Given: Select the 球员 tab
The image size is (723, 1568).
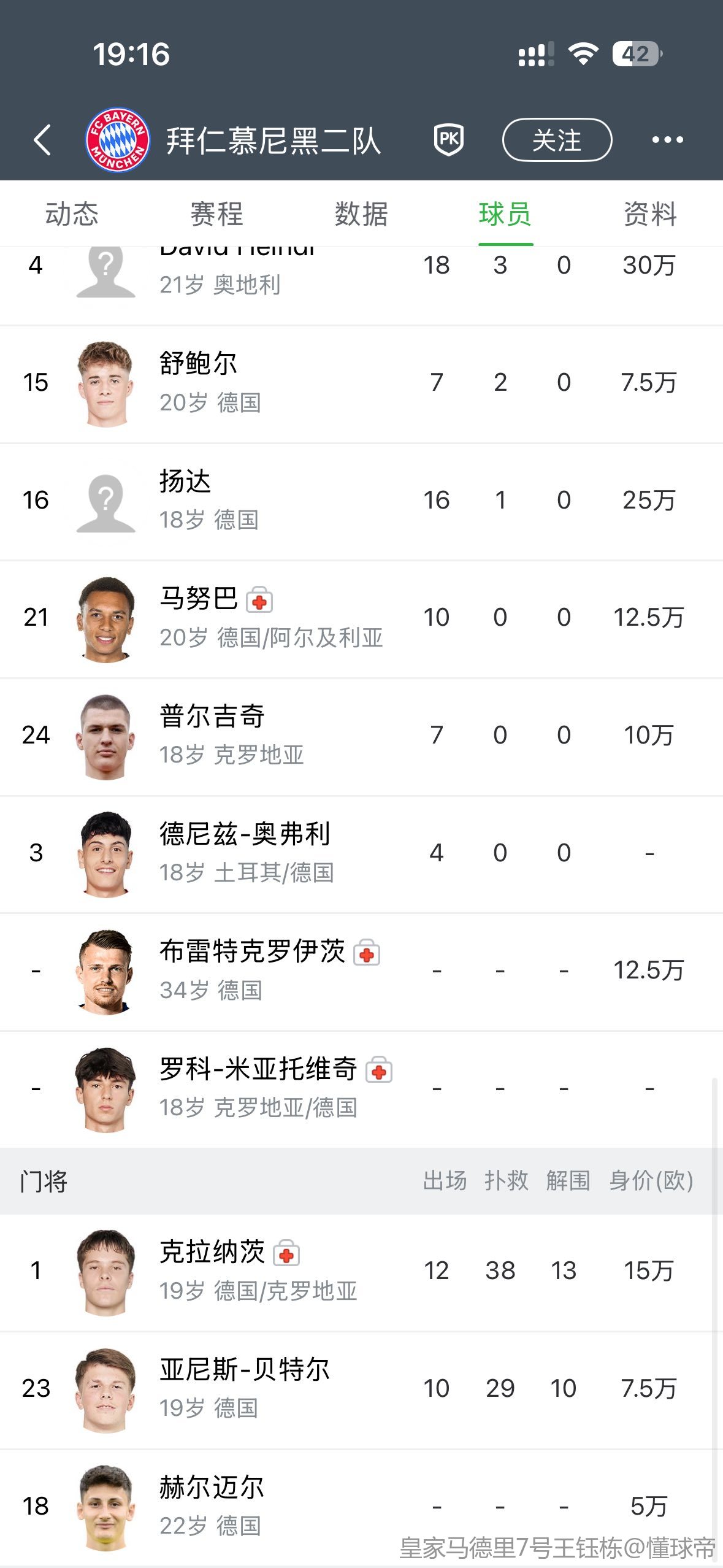Looking at the screenshot, I should coord(505,214).
